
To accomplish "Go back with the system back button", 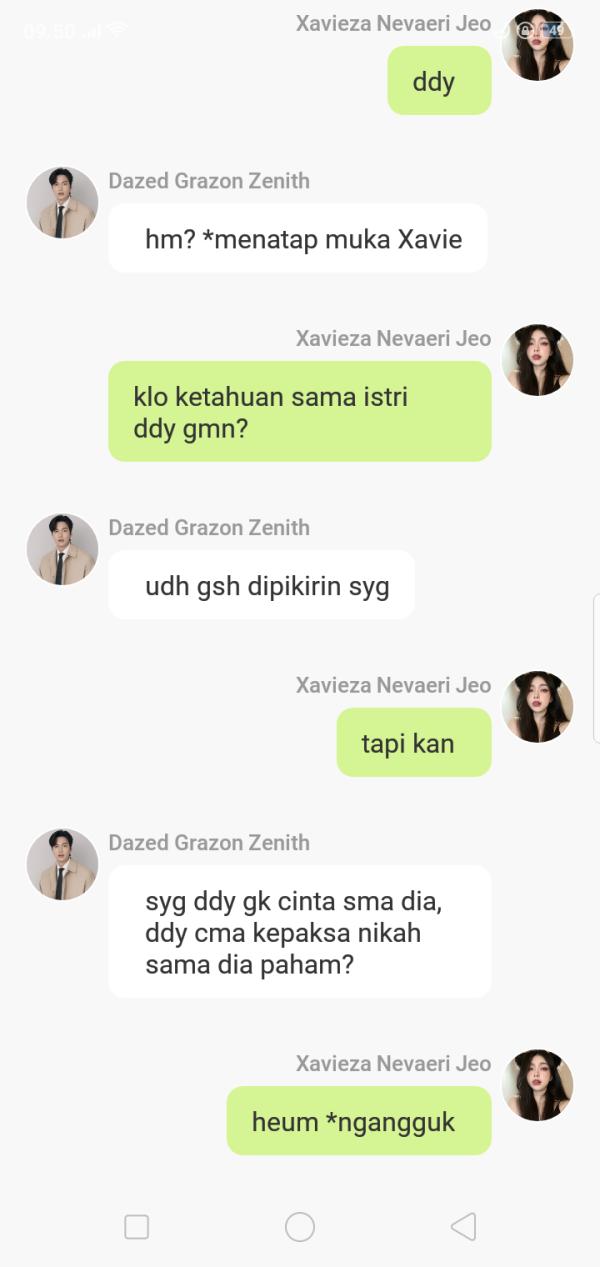I will (x=462, y=1226).
